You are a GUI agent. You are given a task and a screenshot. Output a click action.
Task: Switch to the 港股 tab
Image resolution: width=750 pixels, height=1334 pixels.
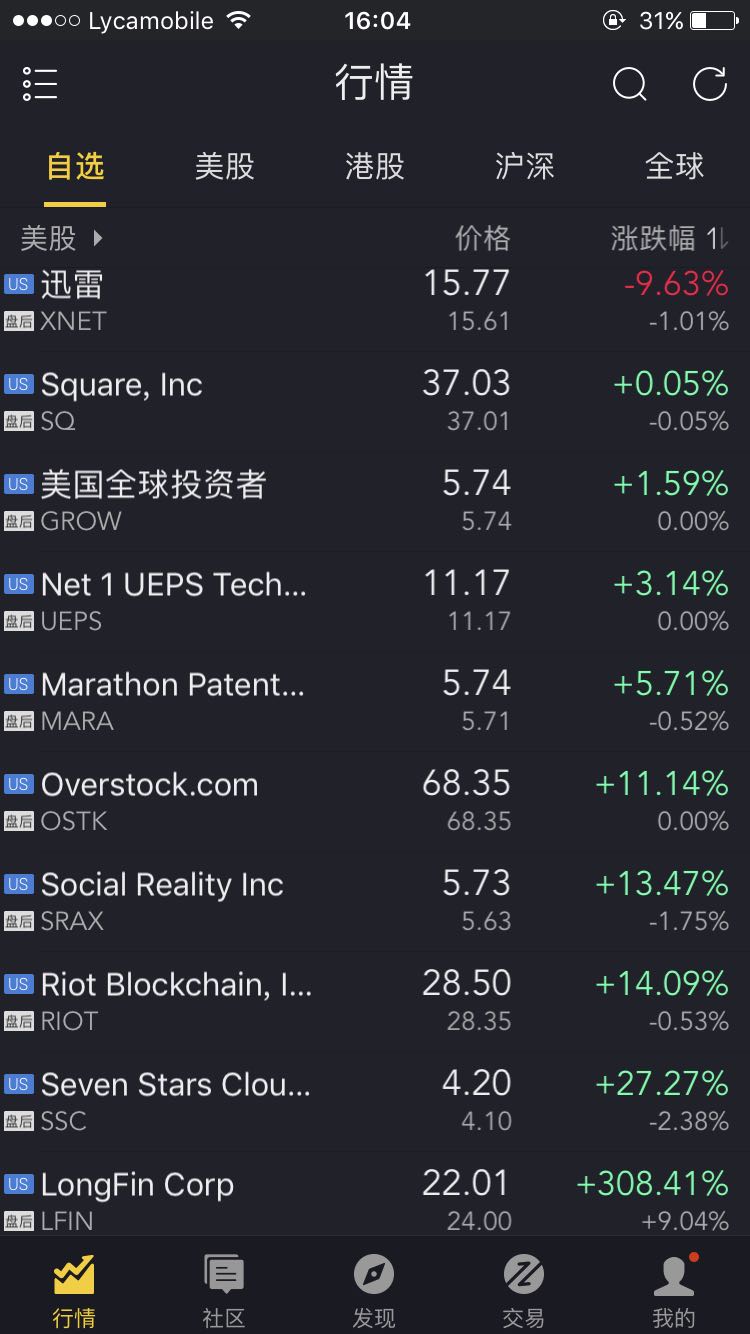374,166
